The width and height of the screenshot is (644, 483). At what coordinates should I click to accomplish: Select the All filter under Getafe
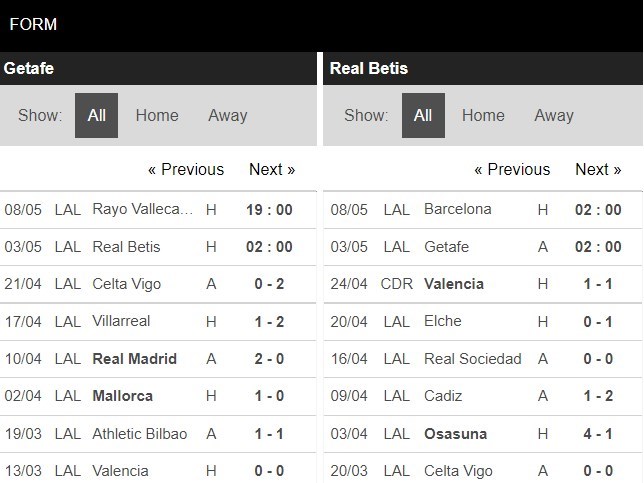pos(96,115)
